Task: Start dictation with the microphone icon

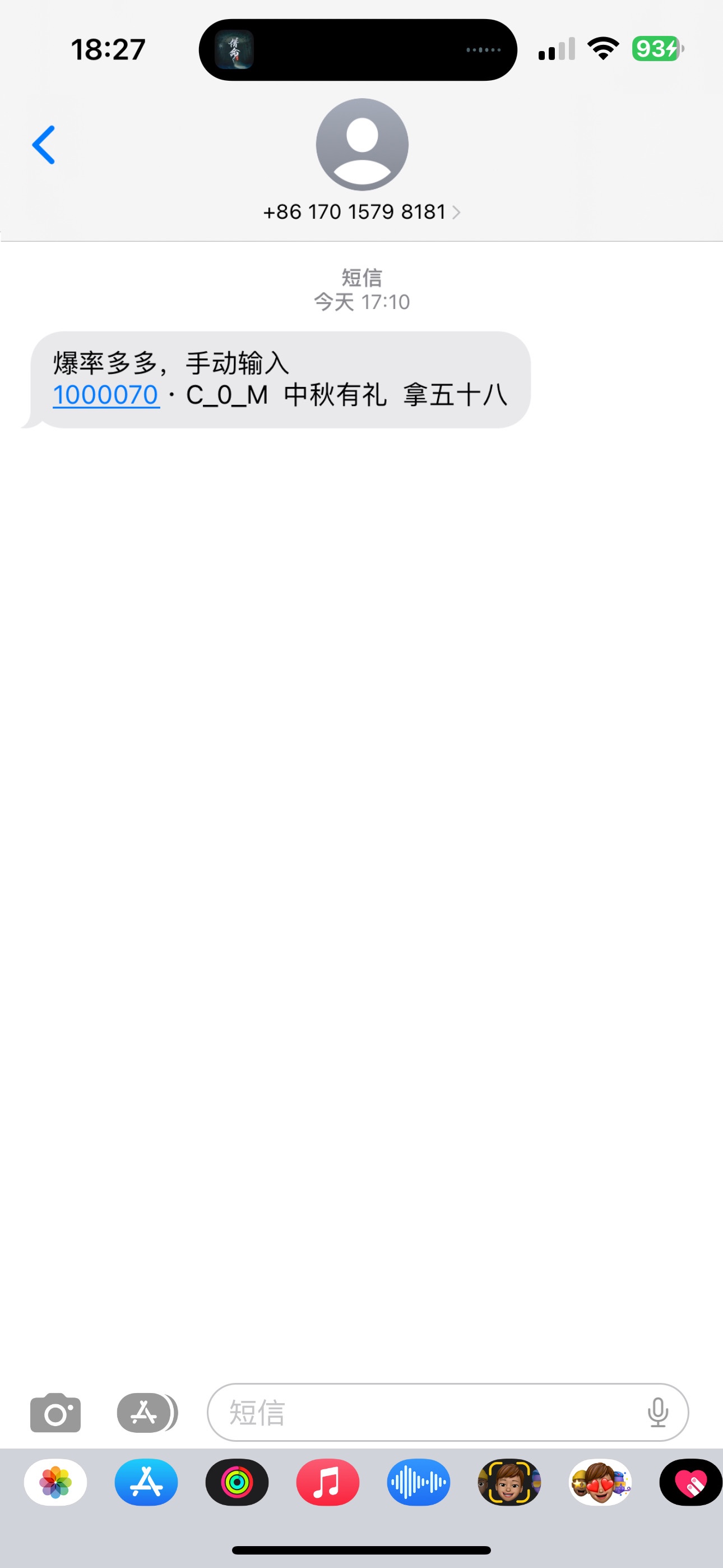Action: [658, 1413]
